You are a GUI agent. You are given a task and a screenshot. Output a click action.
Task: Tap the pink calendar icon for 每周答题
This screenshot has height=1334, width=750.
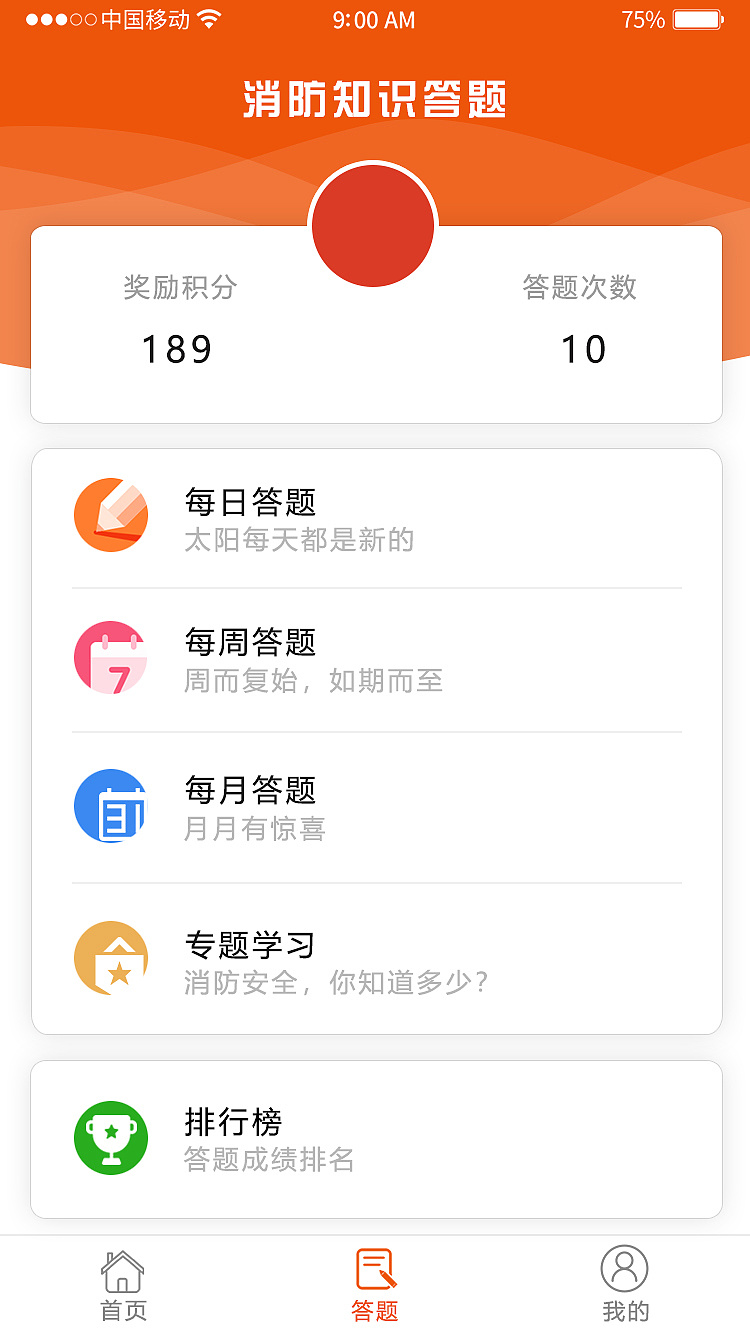pyautogui.click(x=110, y=658)
